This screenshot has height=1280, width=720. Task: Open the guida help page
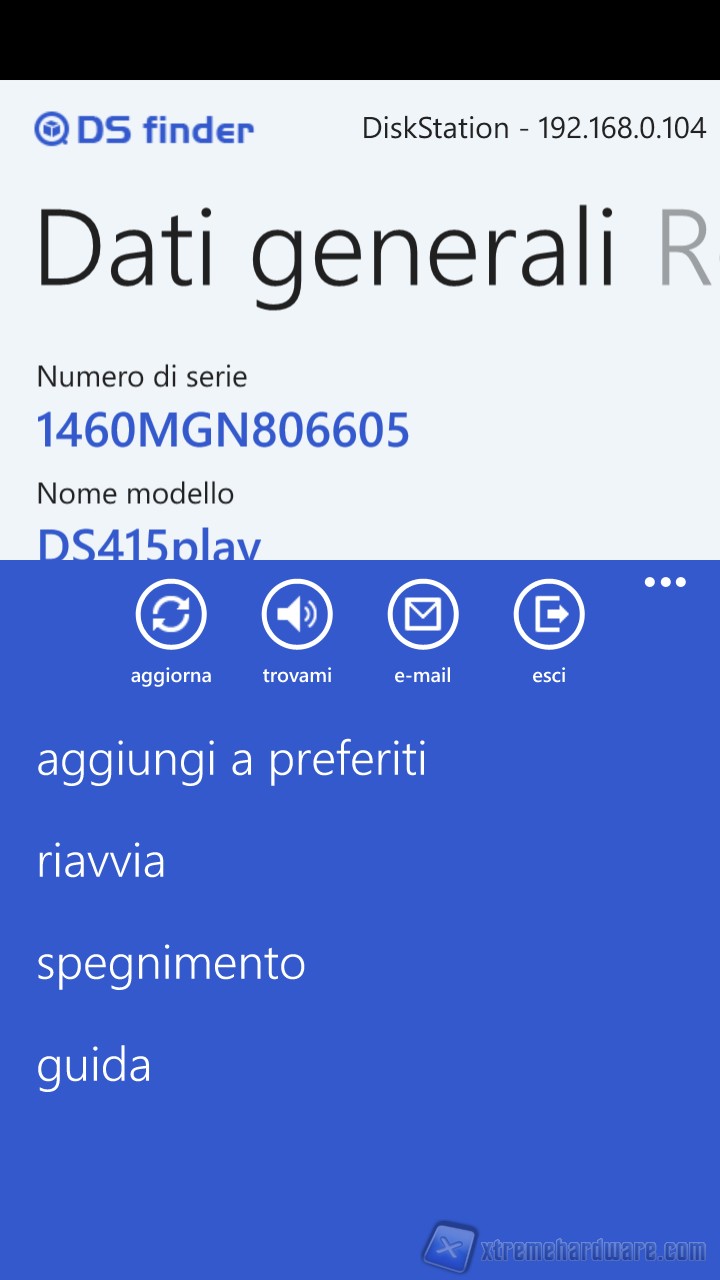pos(94,1065)
